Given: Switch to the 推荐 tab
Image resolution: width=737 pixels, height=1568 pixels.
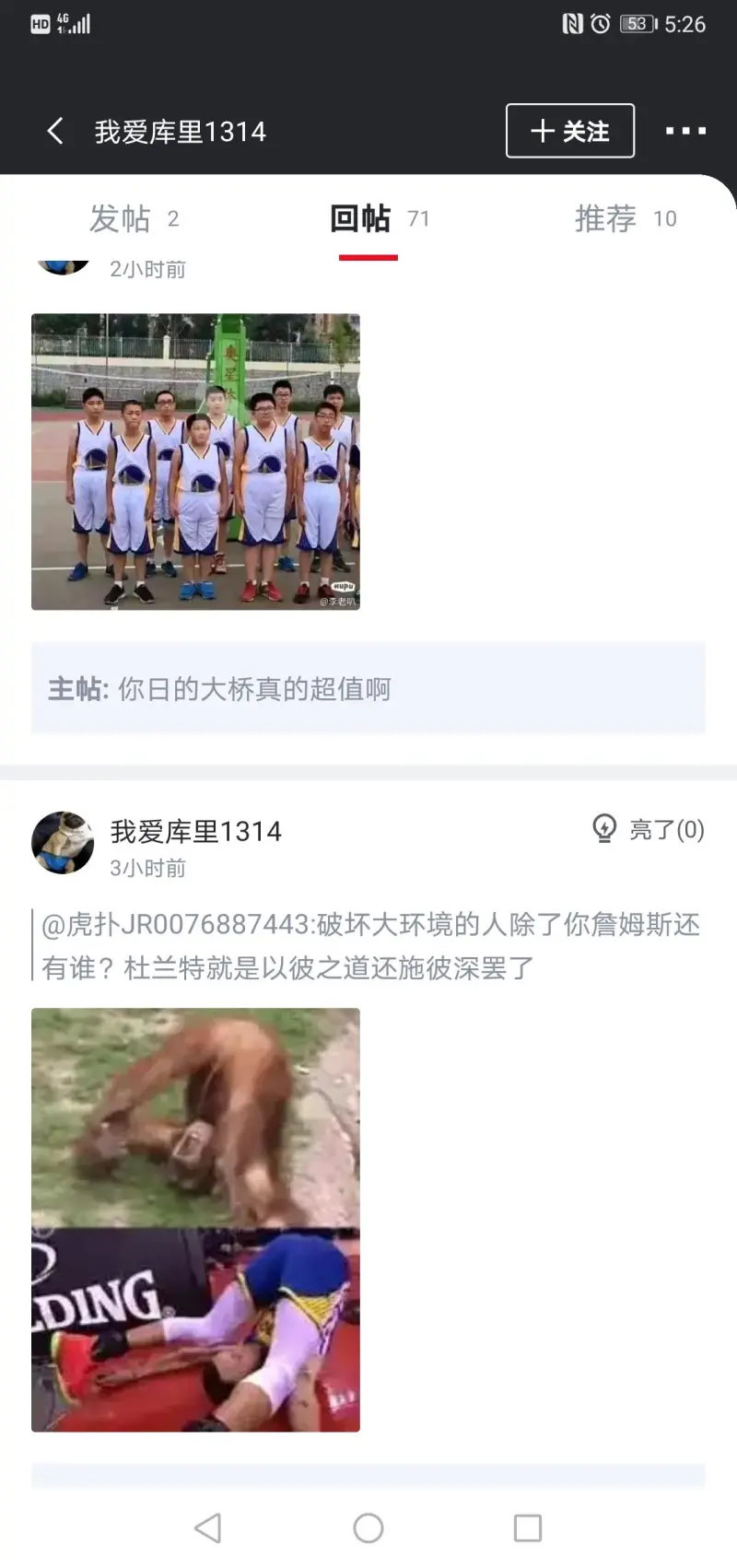Looking at the screenshot, I should tap(625, 219).
